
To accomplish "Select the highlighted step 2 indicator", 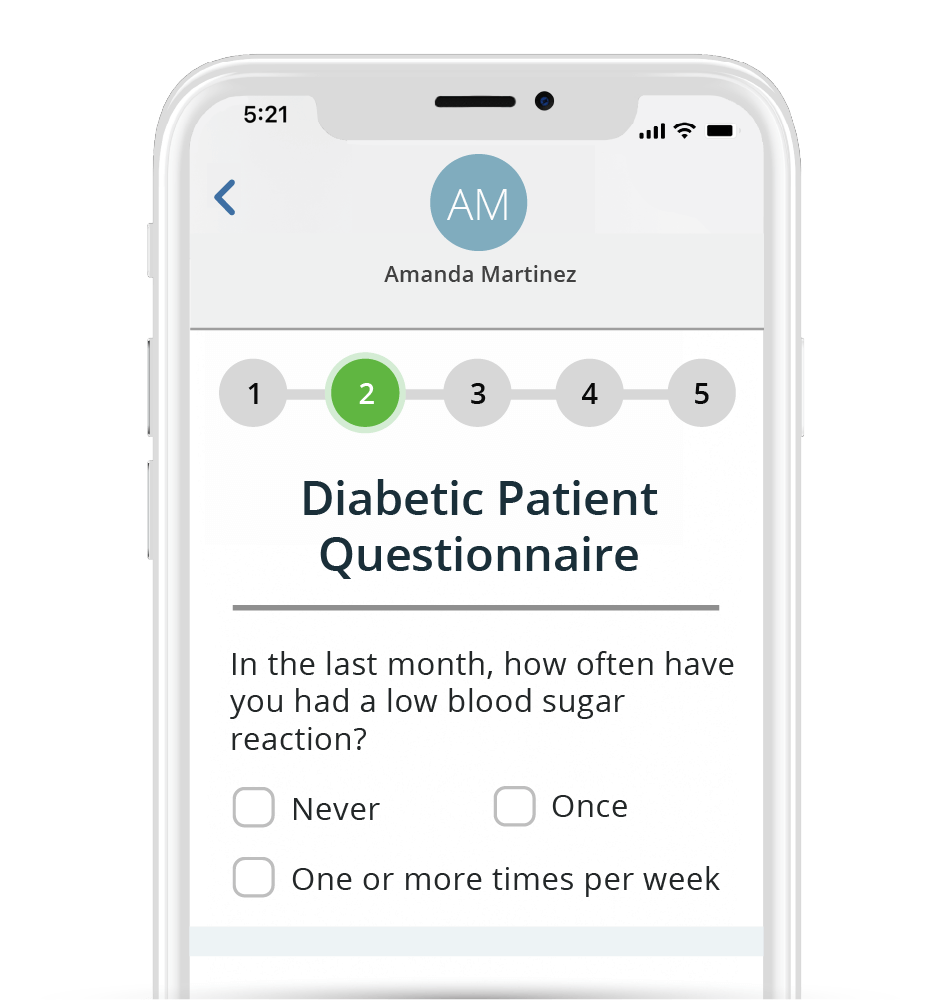I will [x=366, y=394].
